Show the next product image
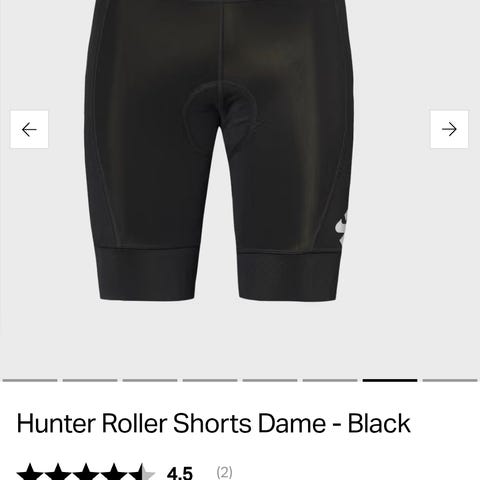 pos(449,129)
